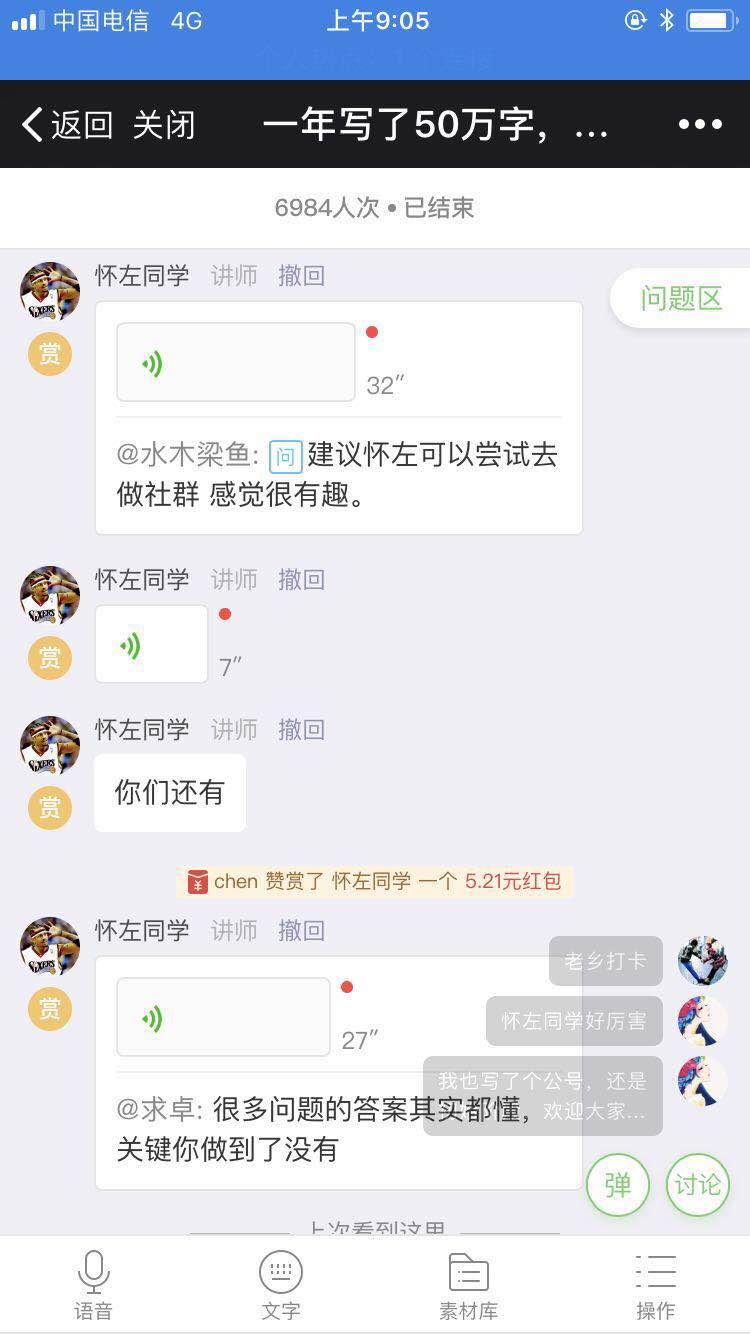Open the 讨论 discussion button
750x1334 pixels.
[698, 1184]
